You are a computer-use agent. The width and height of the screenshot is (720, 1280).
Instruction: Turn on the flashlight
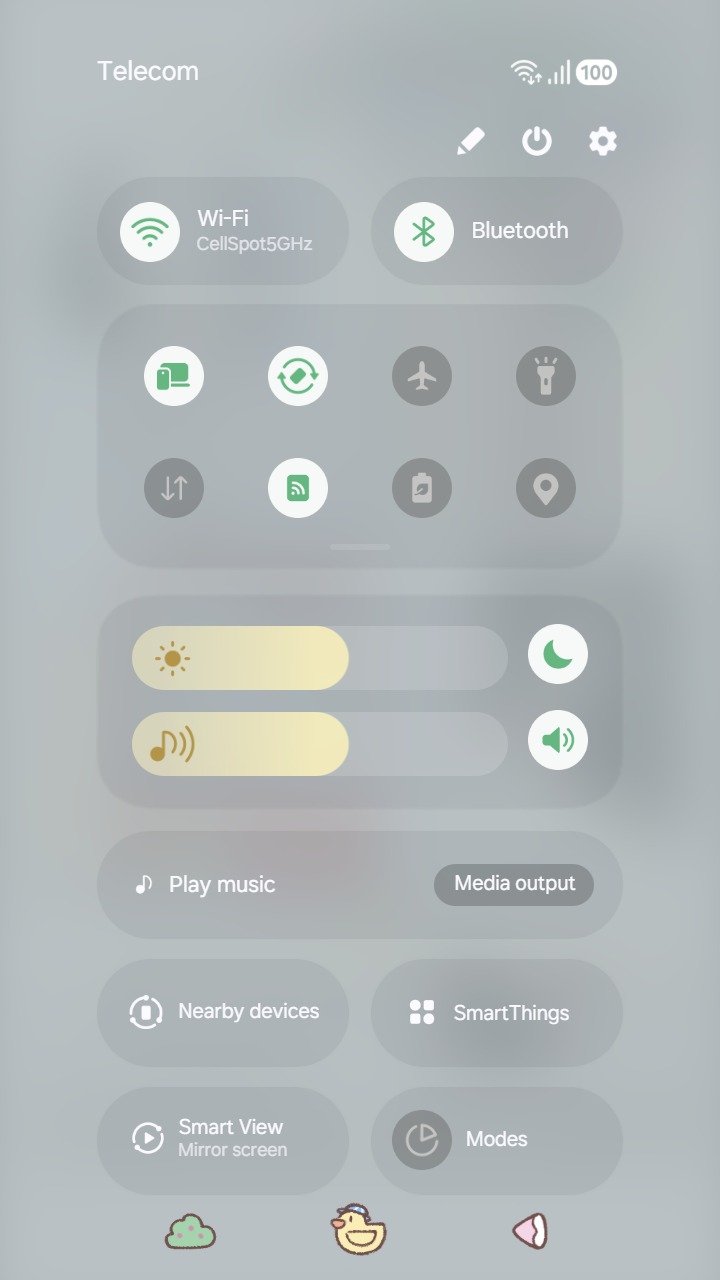click(x=546, y=377)
